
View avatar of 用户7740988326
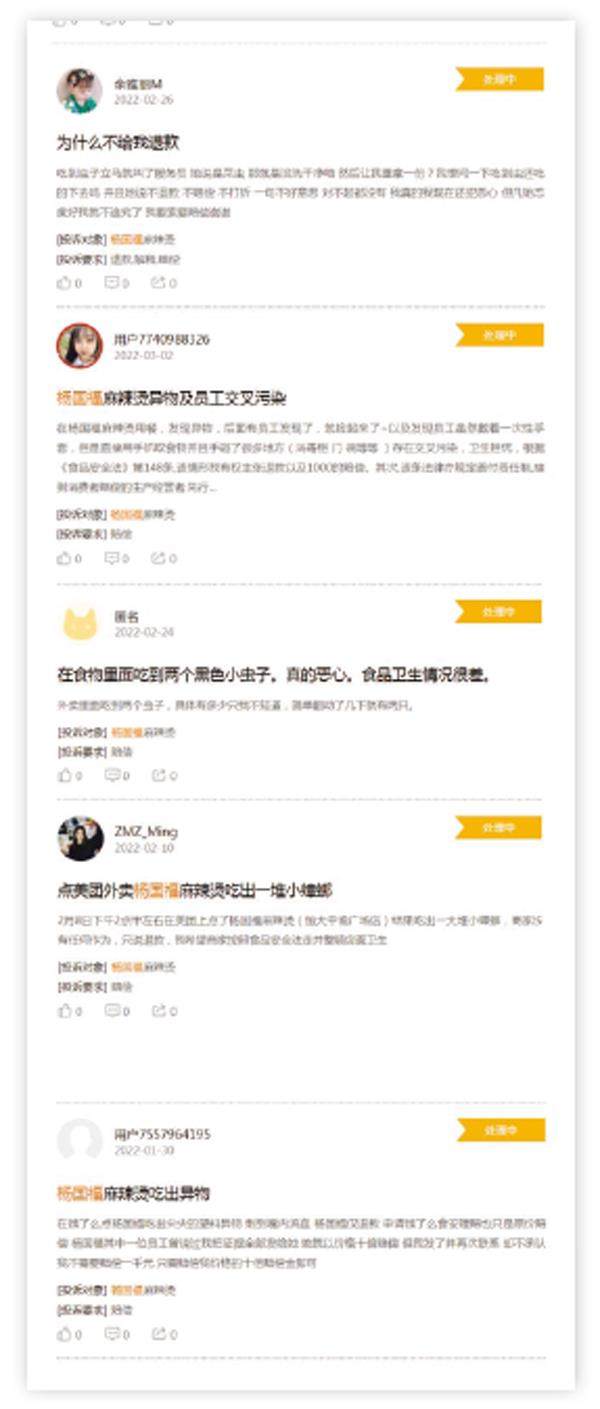79,346
